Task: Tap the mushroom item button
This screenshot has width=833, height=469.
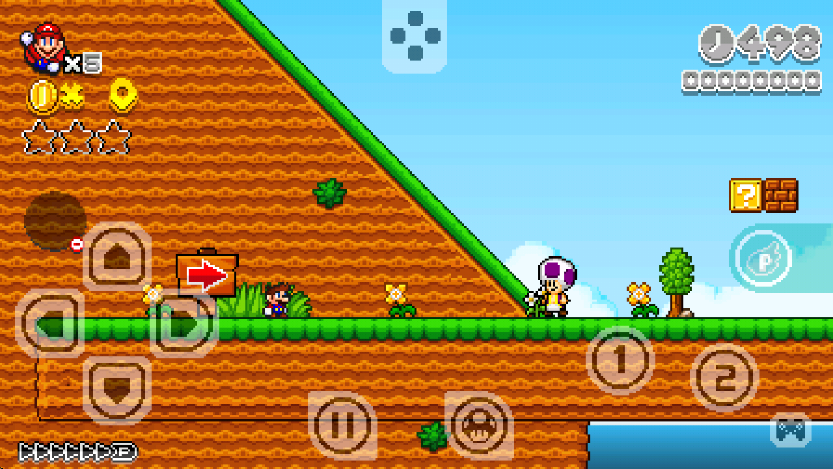Action: tap(479, 424)
